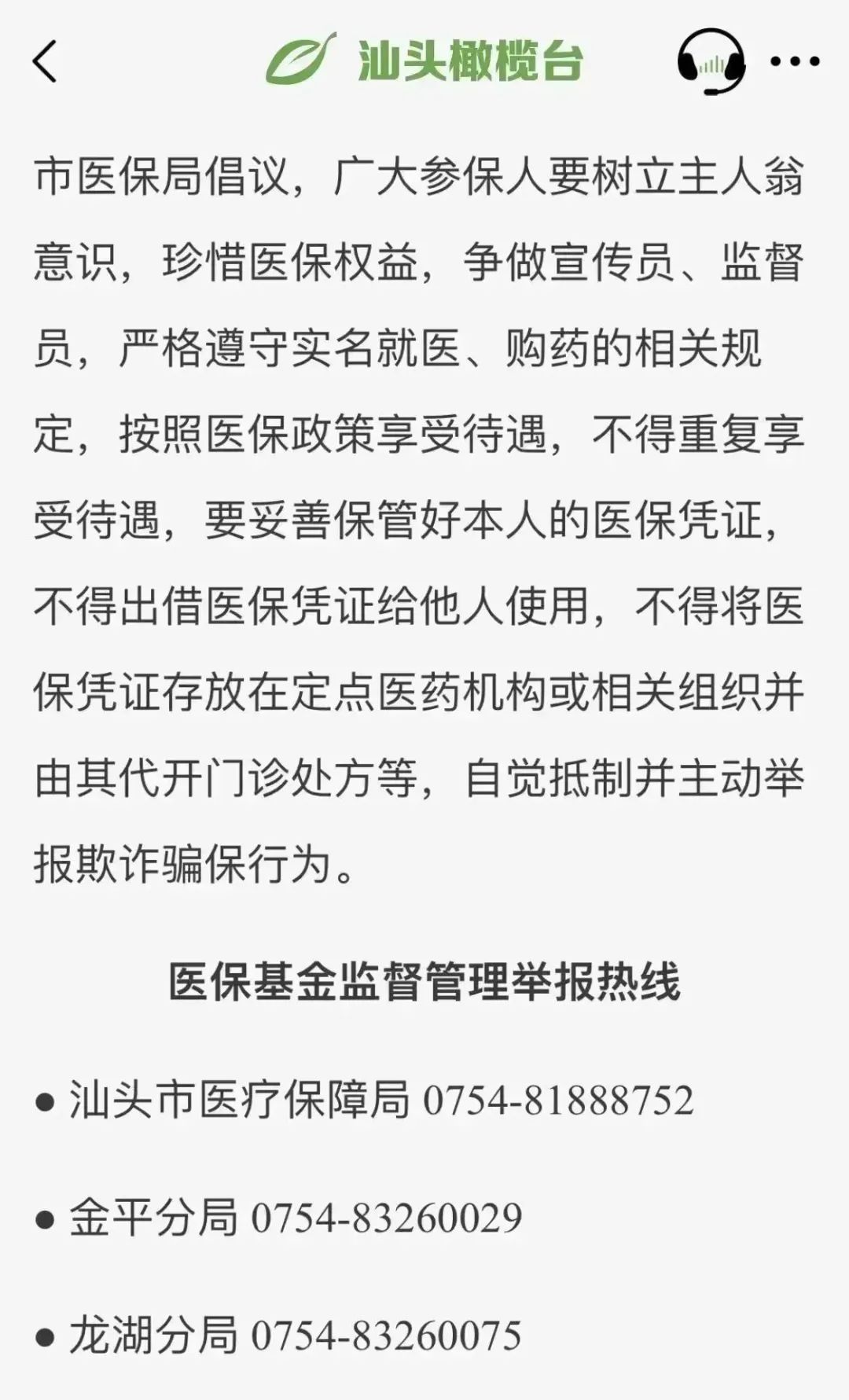Go back using the top-left arrow
849x1400 pixels.
45,61
